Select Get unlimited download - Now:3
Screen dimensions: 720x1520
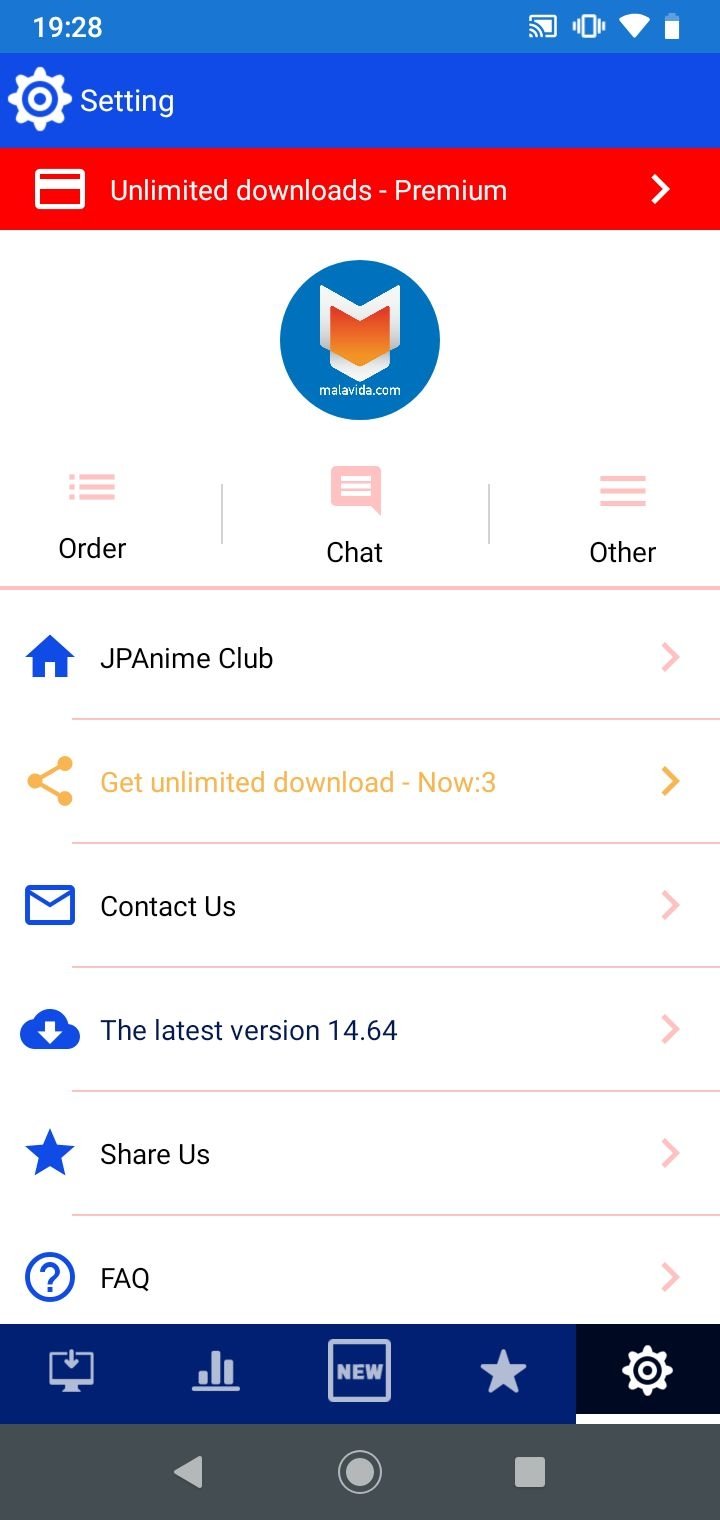coord(360,782)
